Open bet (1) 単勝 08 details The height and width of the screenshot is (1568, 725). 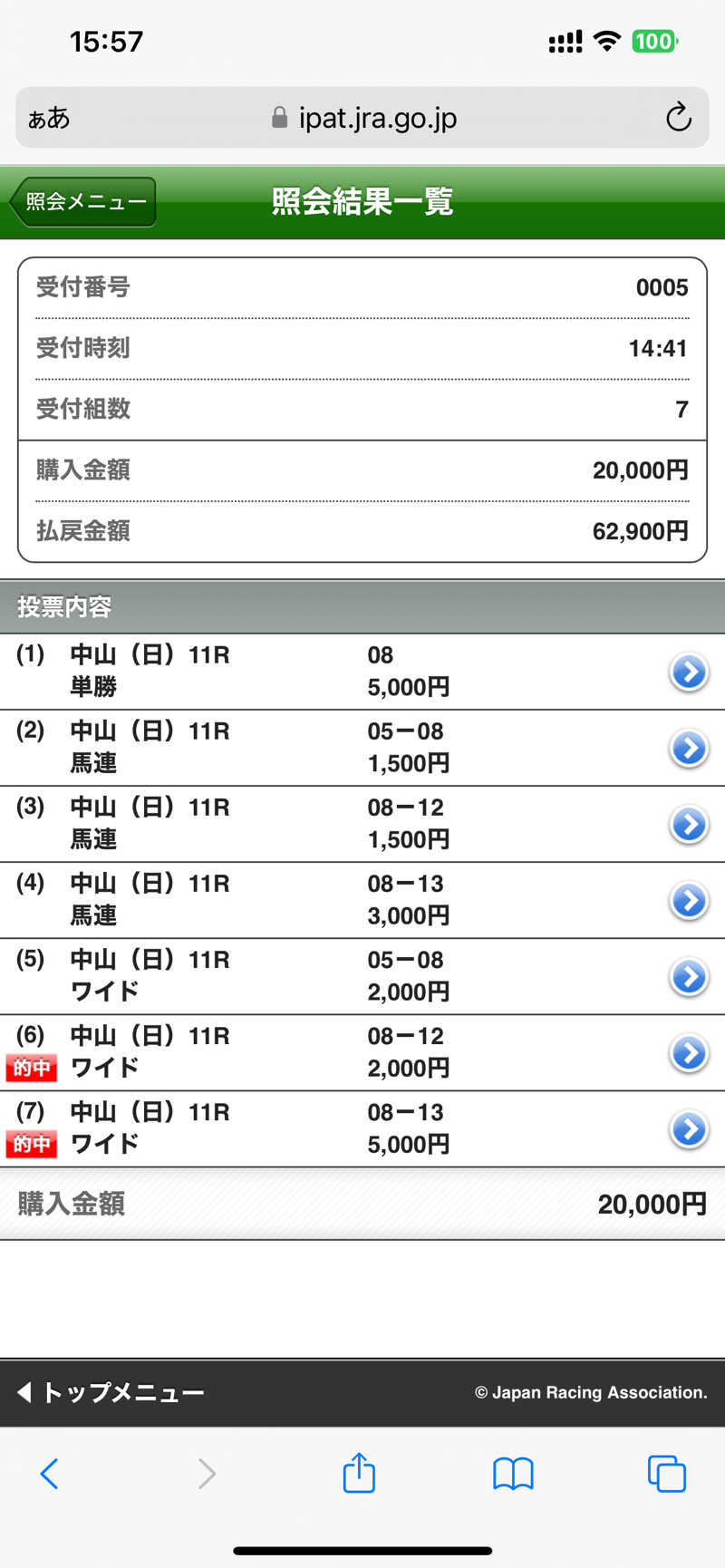point(689,673)
